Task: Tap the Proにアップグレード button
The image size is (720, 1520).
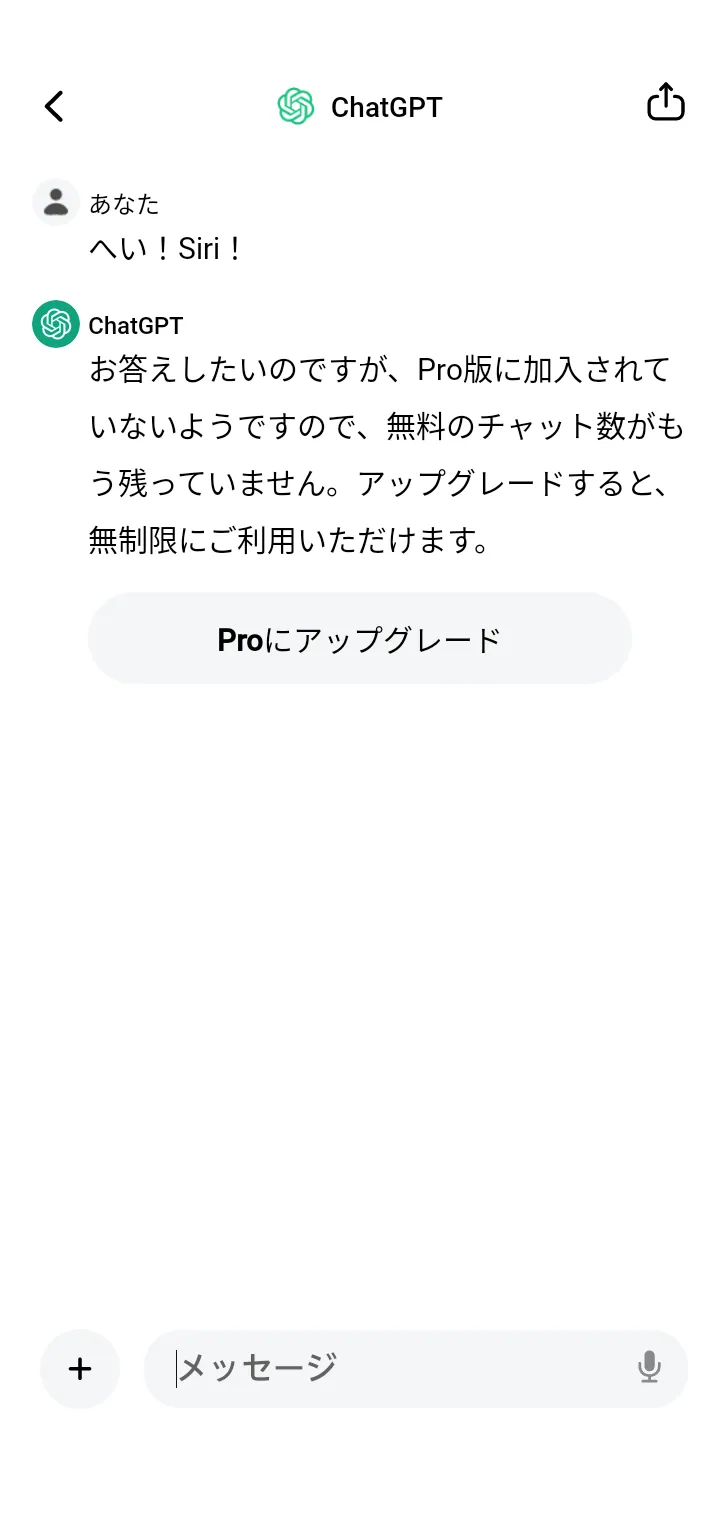Action: point(360,638)
